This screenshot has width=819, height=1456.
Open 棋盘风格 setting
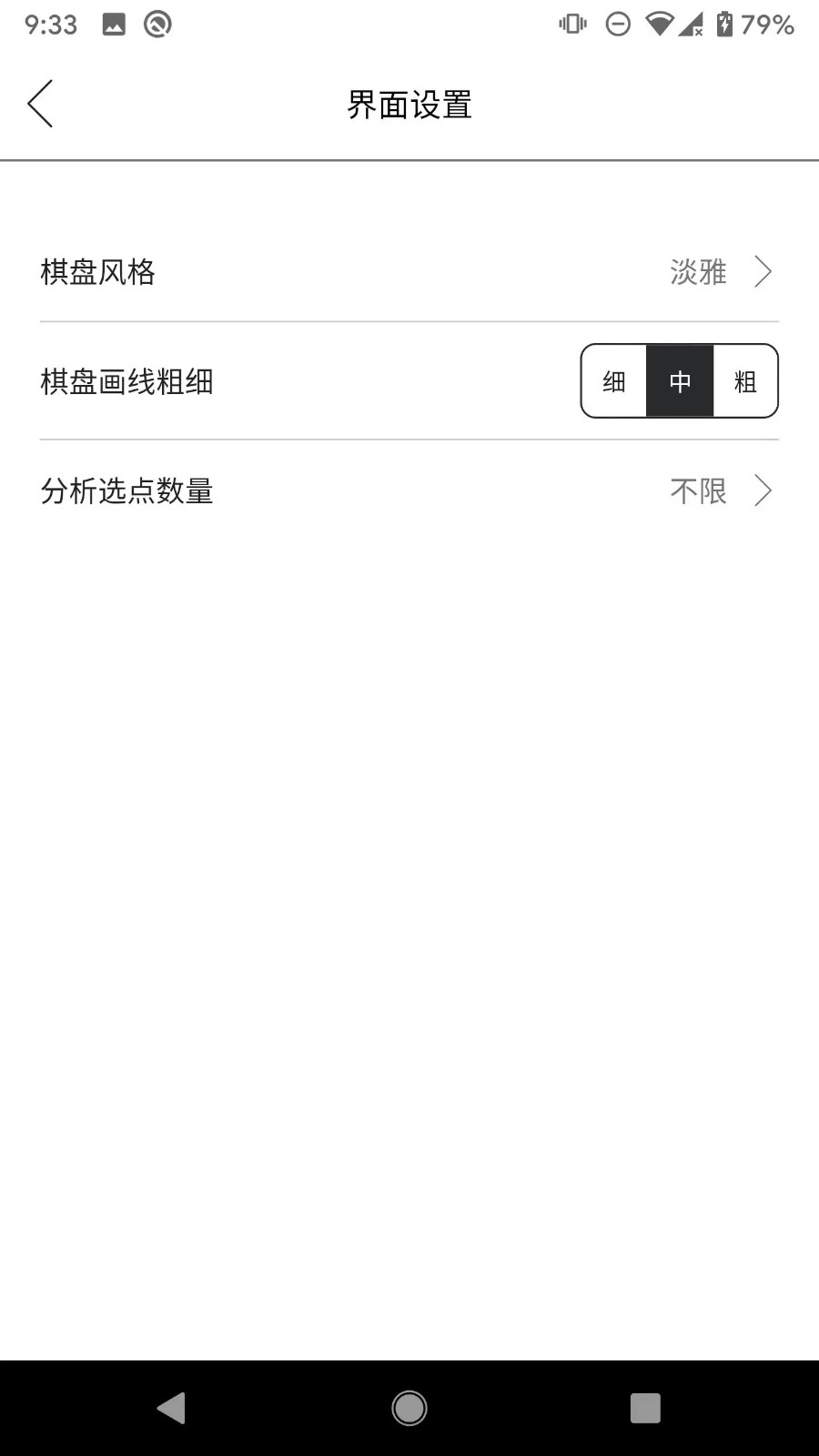pos(409,271)
